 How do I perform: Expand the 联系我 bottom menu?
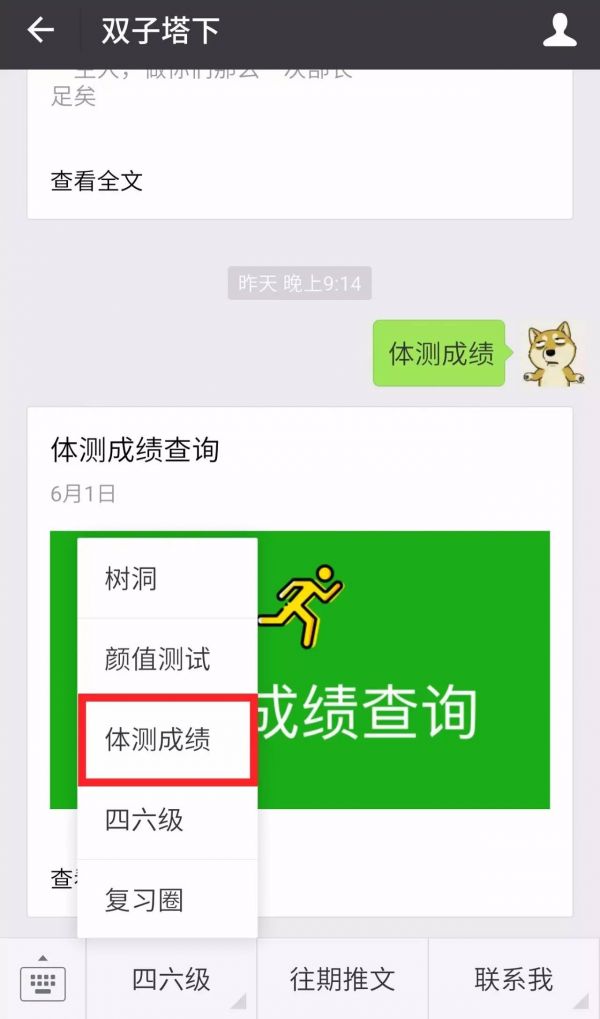coord(513,980)
